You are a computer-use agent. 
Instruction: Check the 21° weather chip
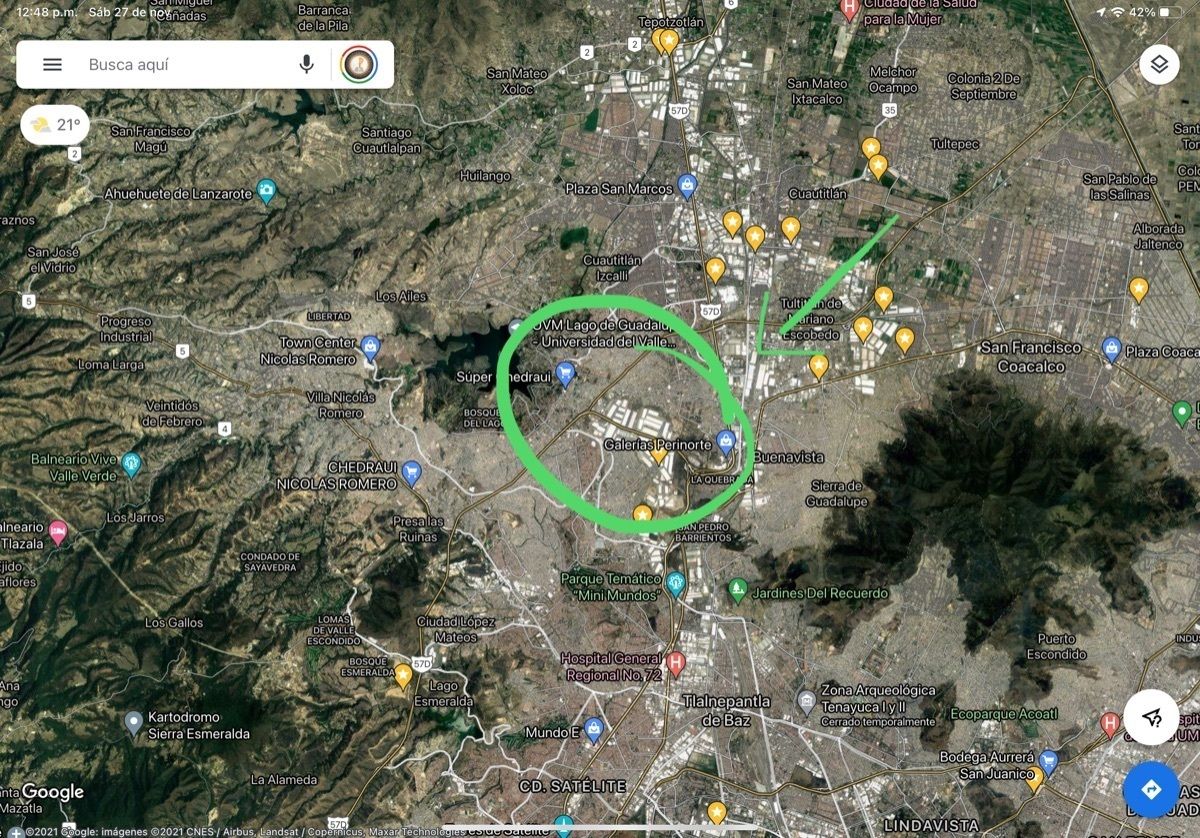pos(55,125)
